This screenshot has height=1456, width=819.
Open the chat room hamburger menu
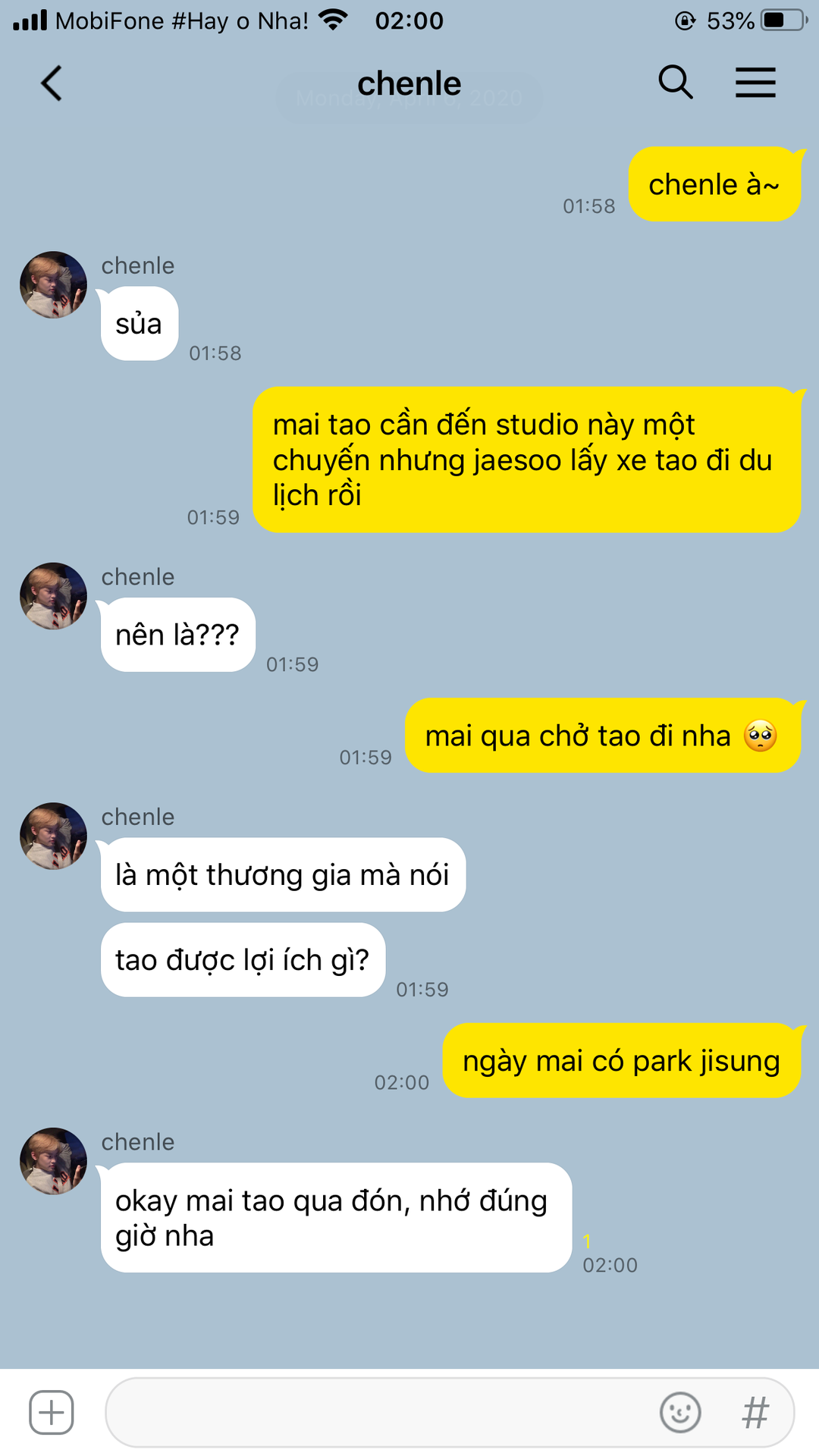tap(755, 82)
